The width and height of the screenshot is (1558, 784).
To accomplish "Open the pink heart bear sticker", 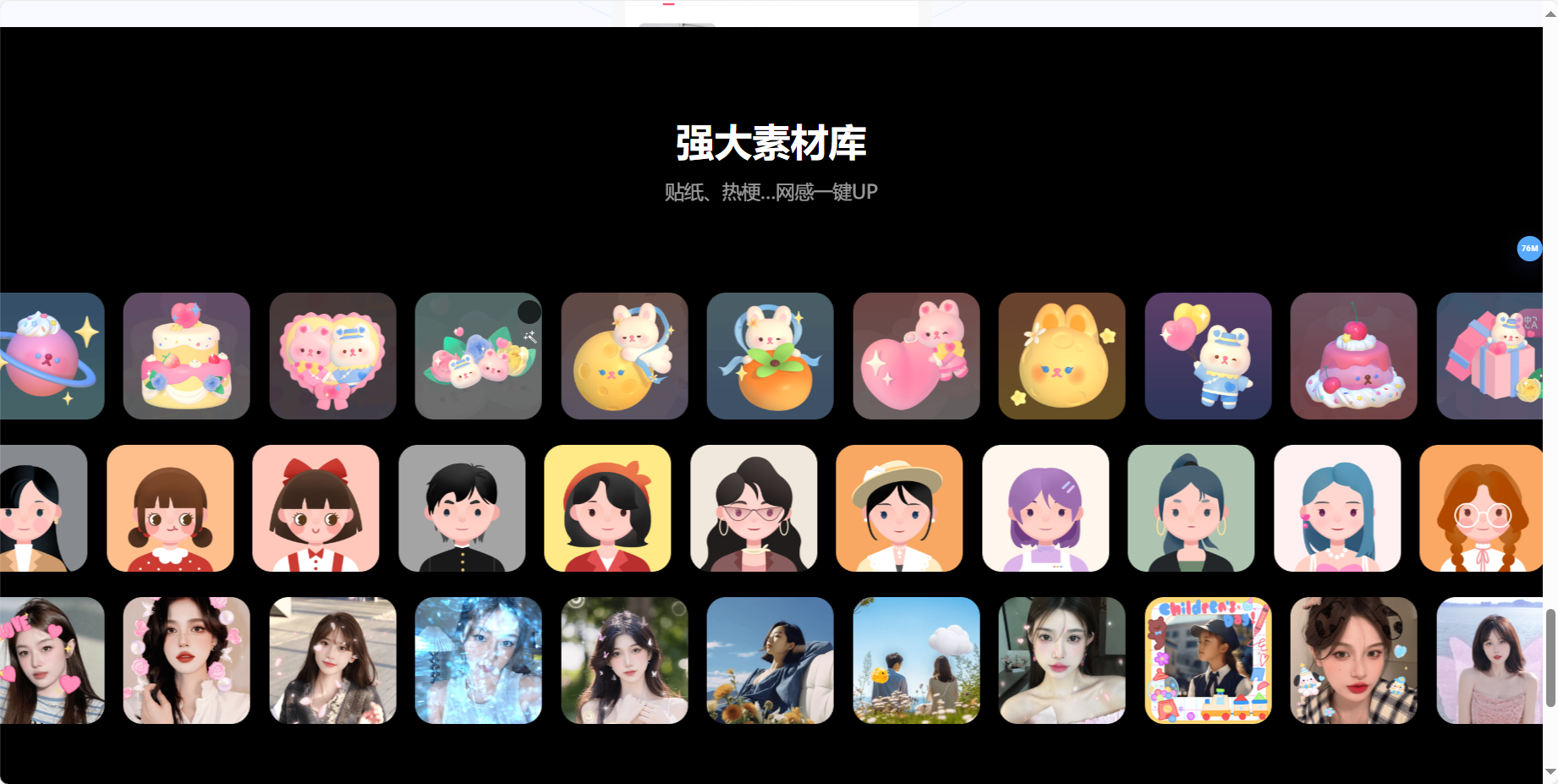I will pos(916,356).
